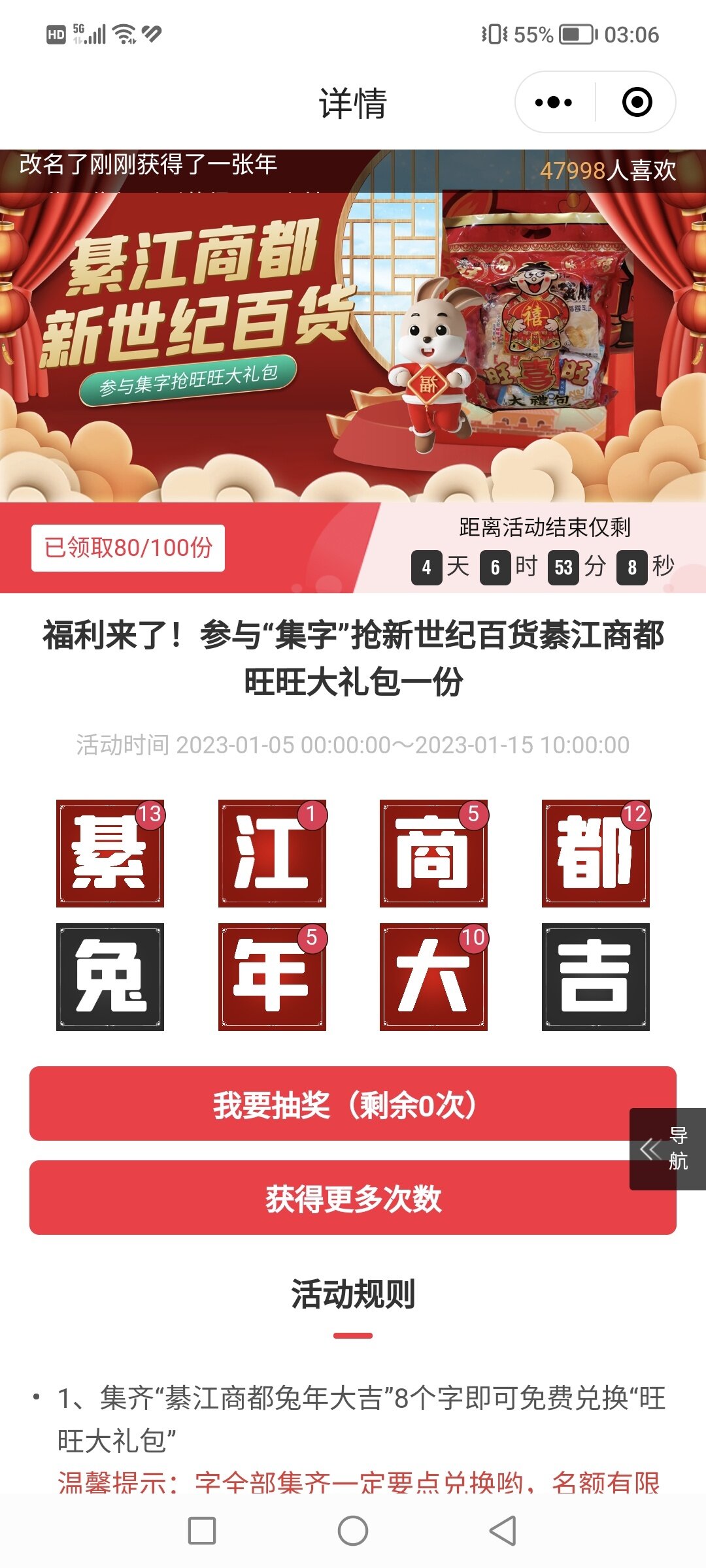This screenshot has height=1568, width=706.
Task: Select the grey 吉 character tile
Action: coord(596,977)
